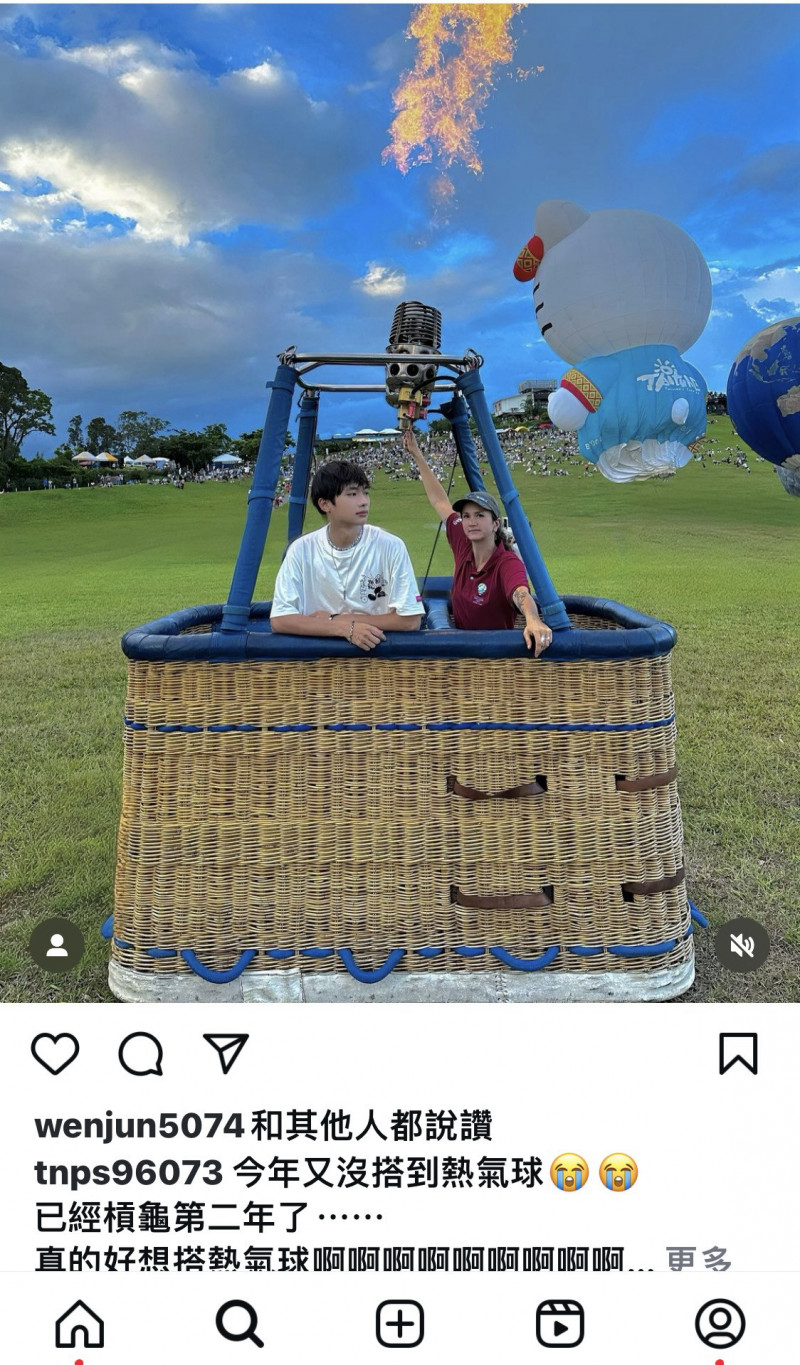
Task: Switch to the Search tab
Action: [240, 1324]
